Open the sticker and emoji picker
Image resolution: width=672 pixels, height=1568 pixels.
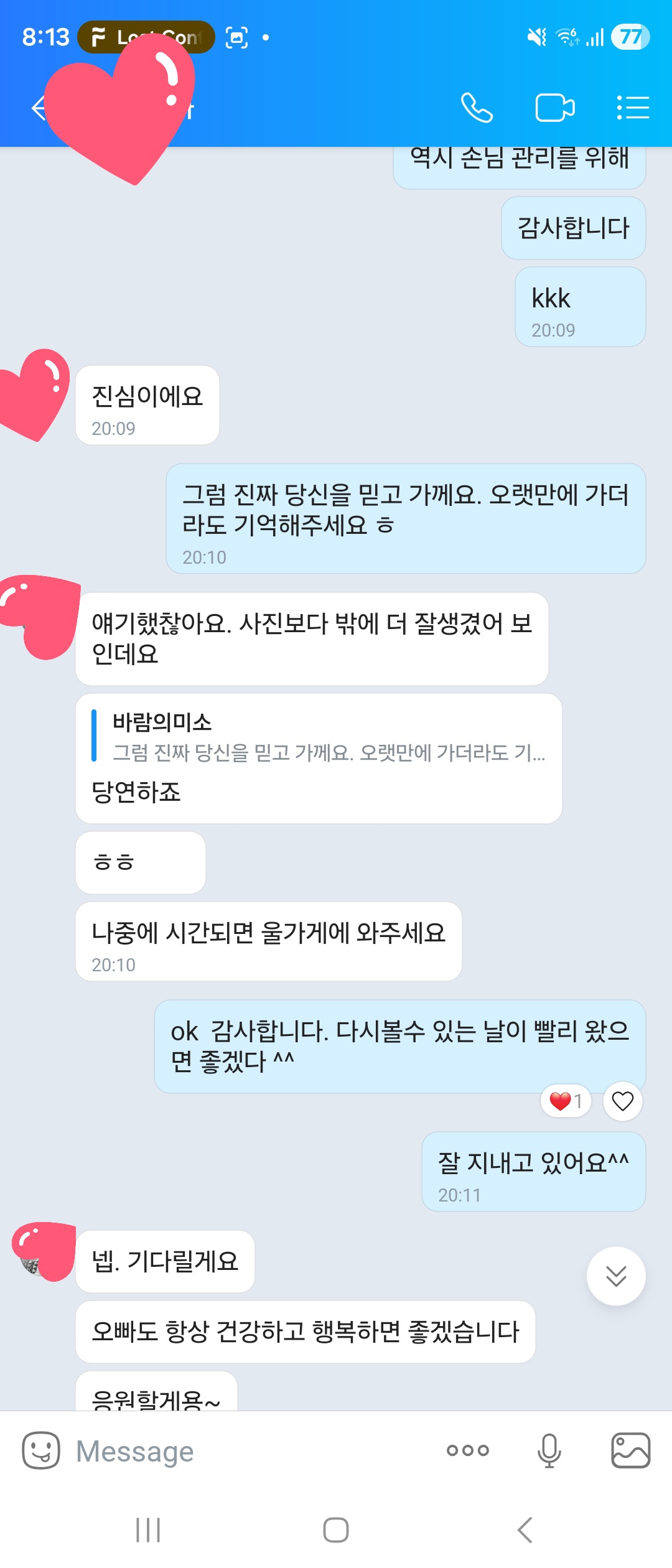(41, 1450)
